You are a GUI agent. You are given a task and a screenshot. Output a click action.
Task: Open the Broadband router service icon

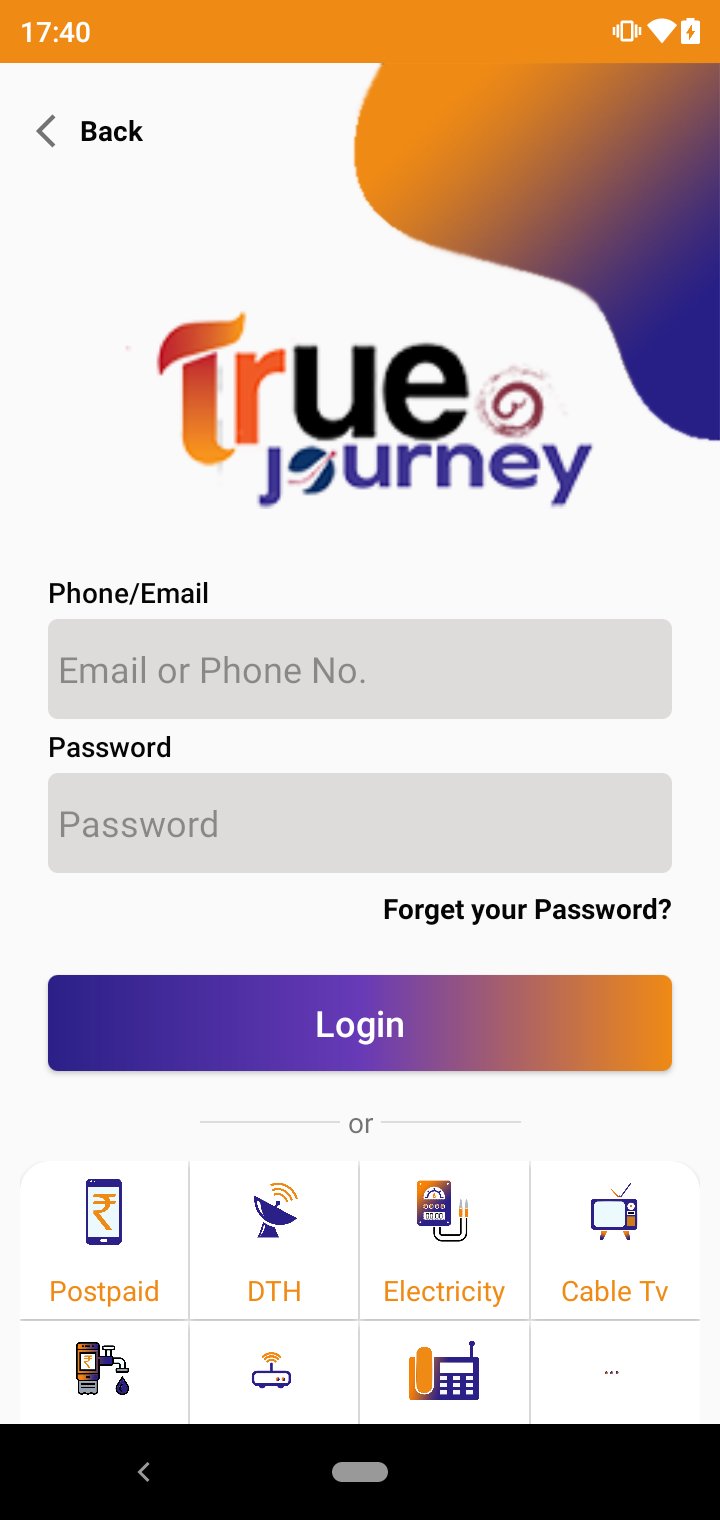pyautogui.click(x=274, y=1370)
